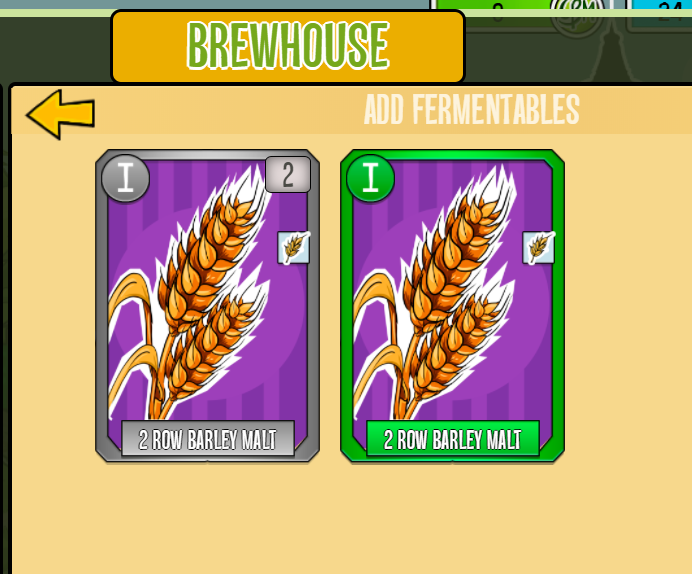Select the gray 2 Row Barley Malt card

pyautogui.click(x=207, y=306)
